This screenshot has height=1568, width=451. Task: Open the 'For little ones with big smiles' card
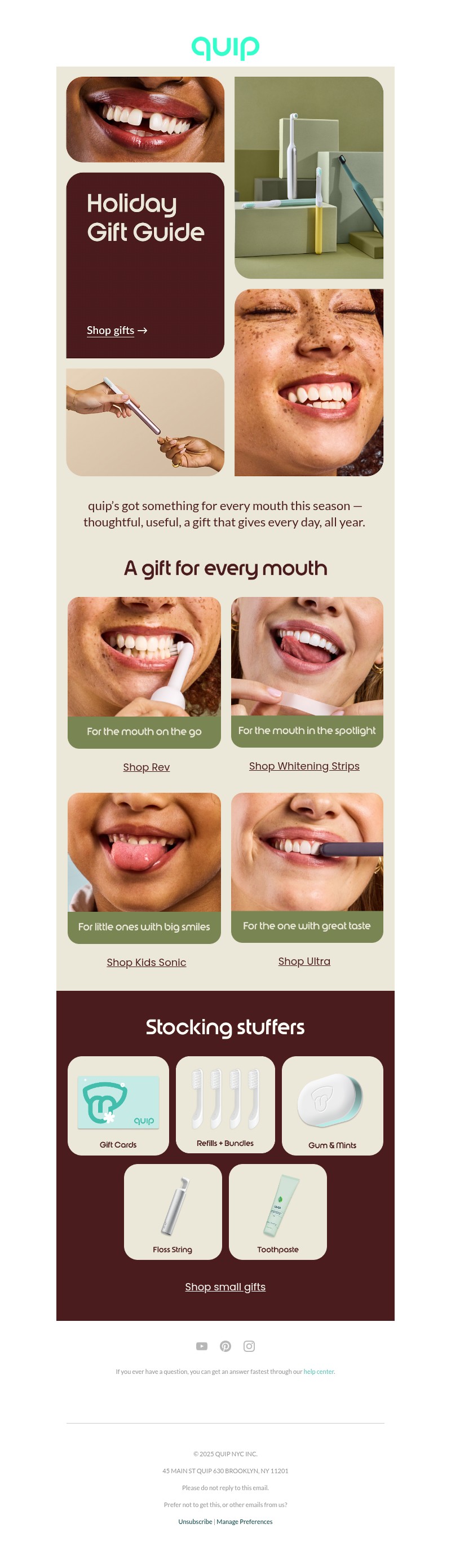144,867
